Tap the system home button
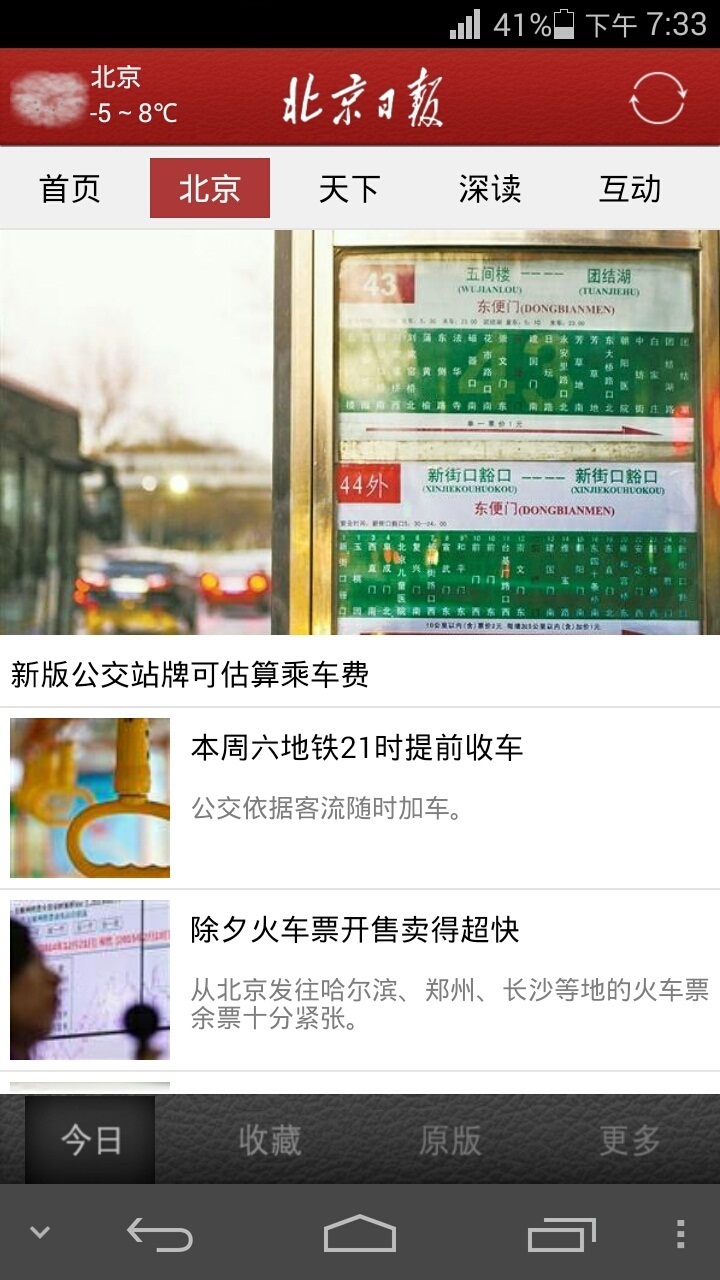The image size is (720, 1280). point(360,1234)
